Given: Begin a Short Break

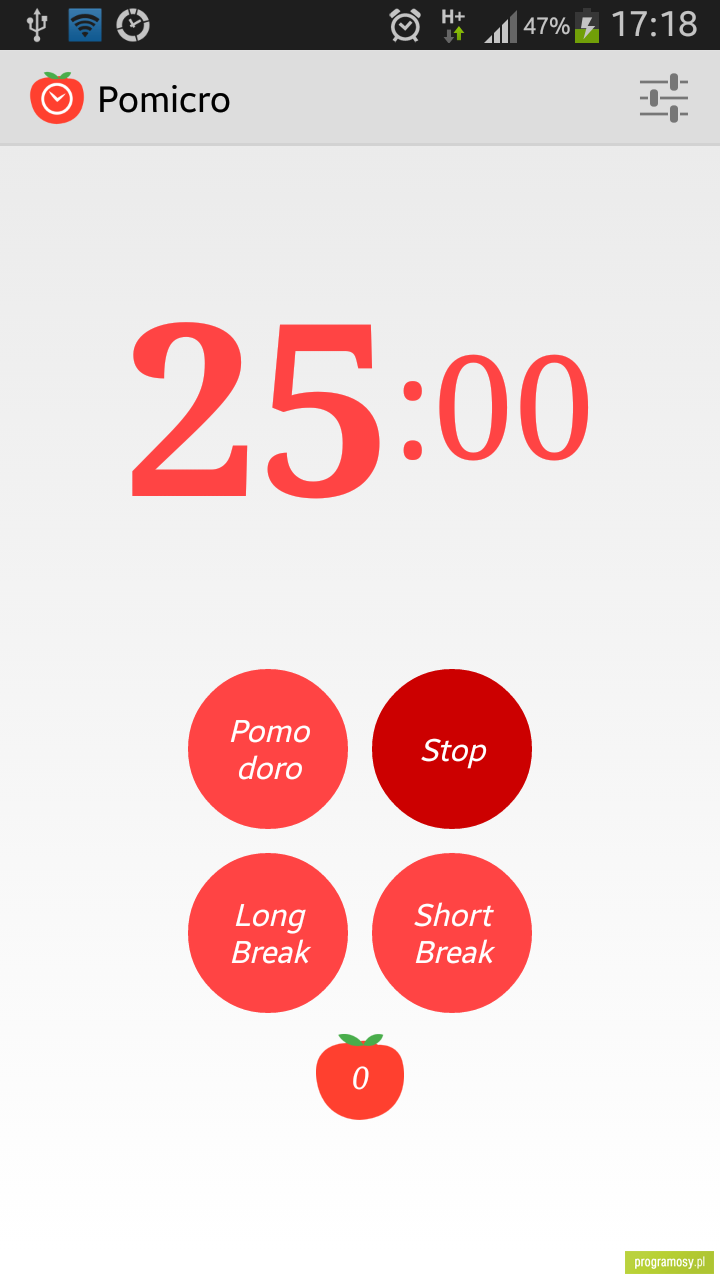Looking at the screenshot, I should pos(452,933).
